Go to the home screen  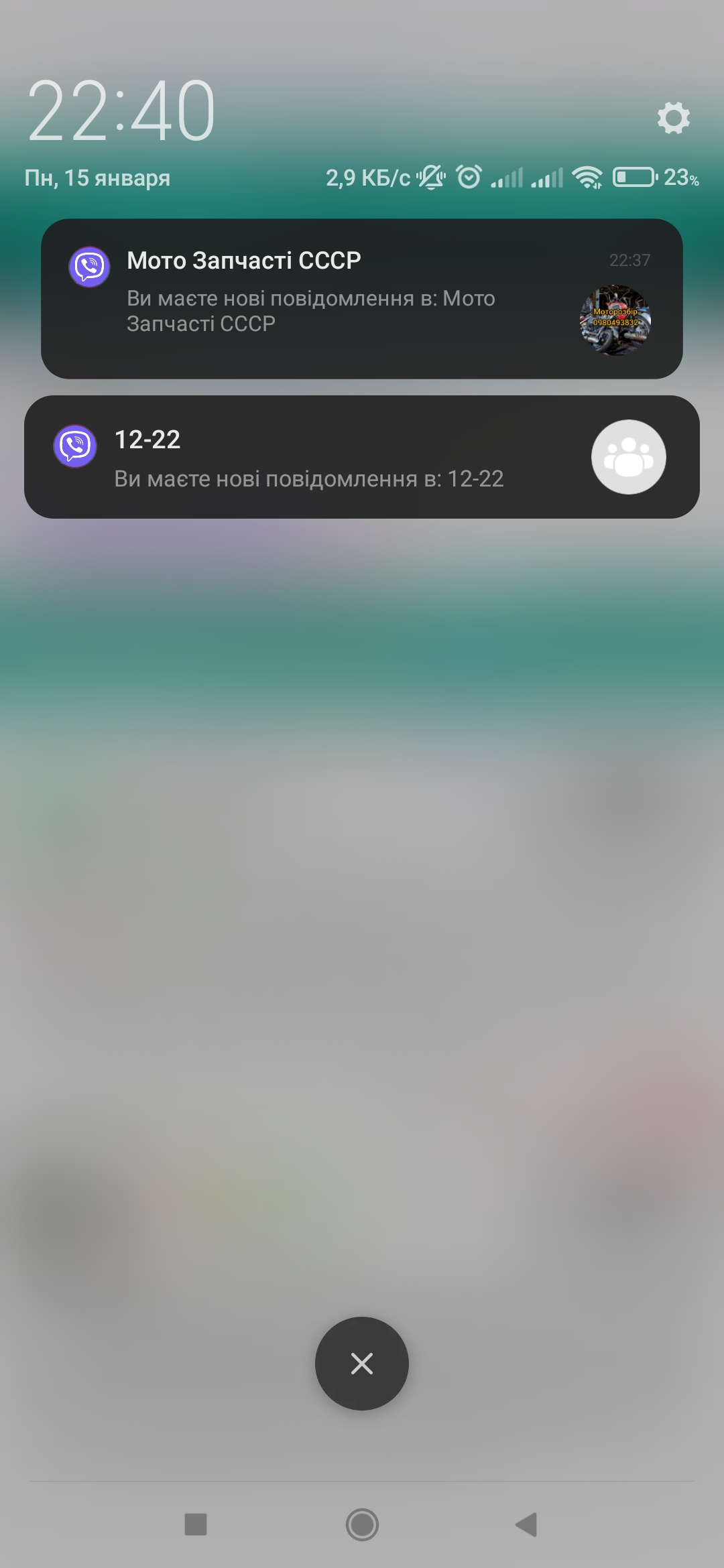click(362, 1525)
